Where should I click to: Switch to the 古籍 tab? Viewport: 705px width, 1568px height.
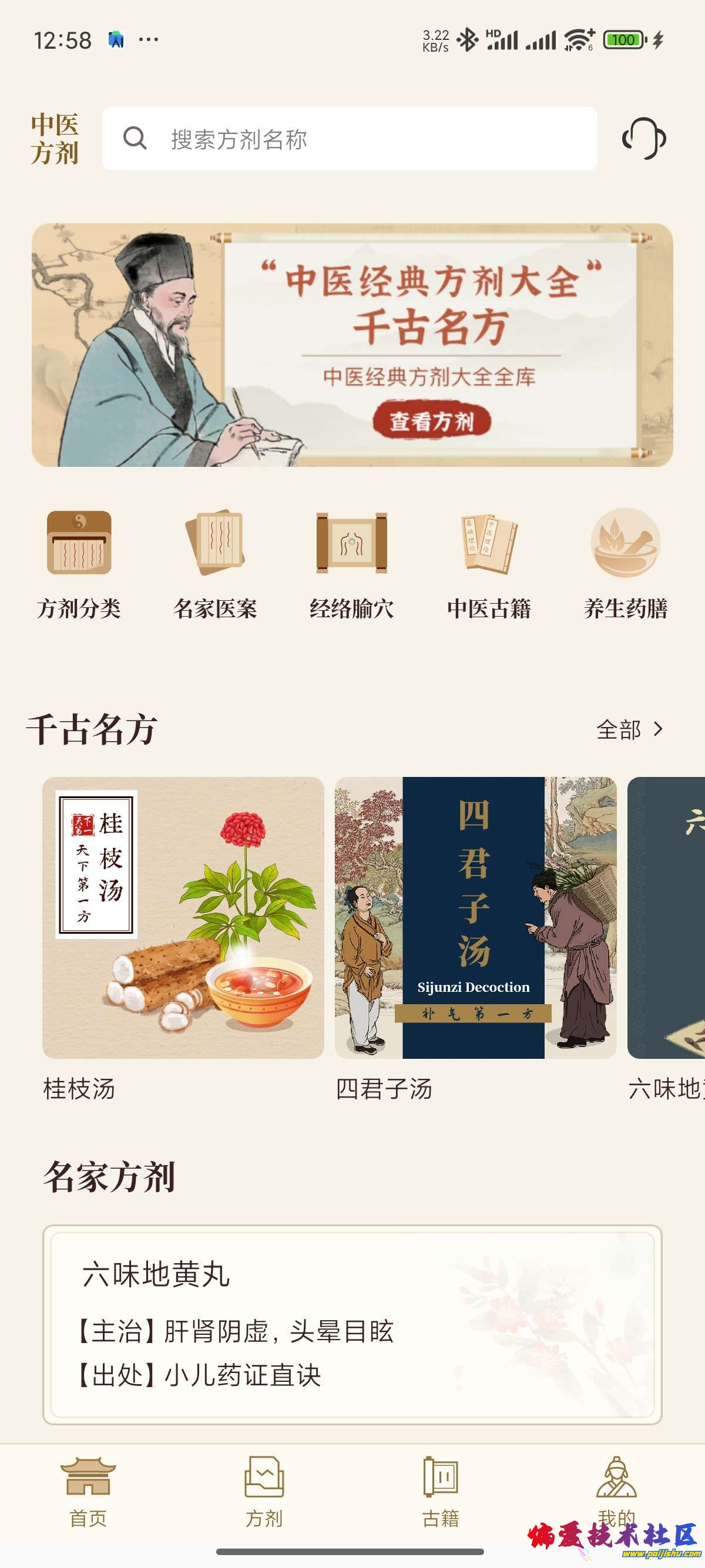[441, 1491]
